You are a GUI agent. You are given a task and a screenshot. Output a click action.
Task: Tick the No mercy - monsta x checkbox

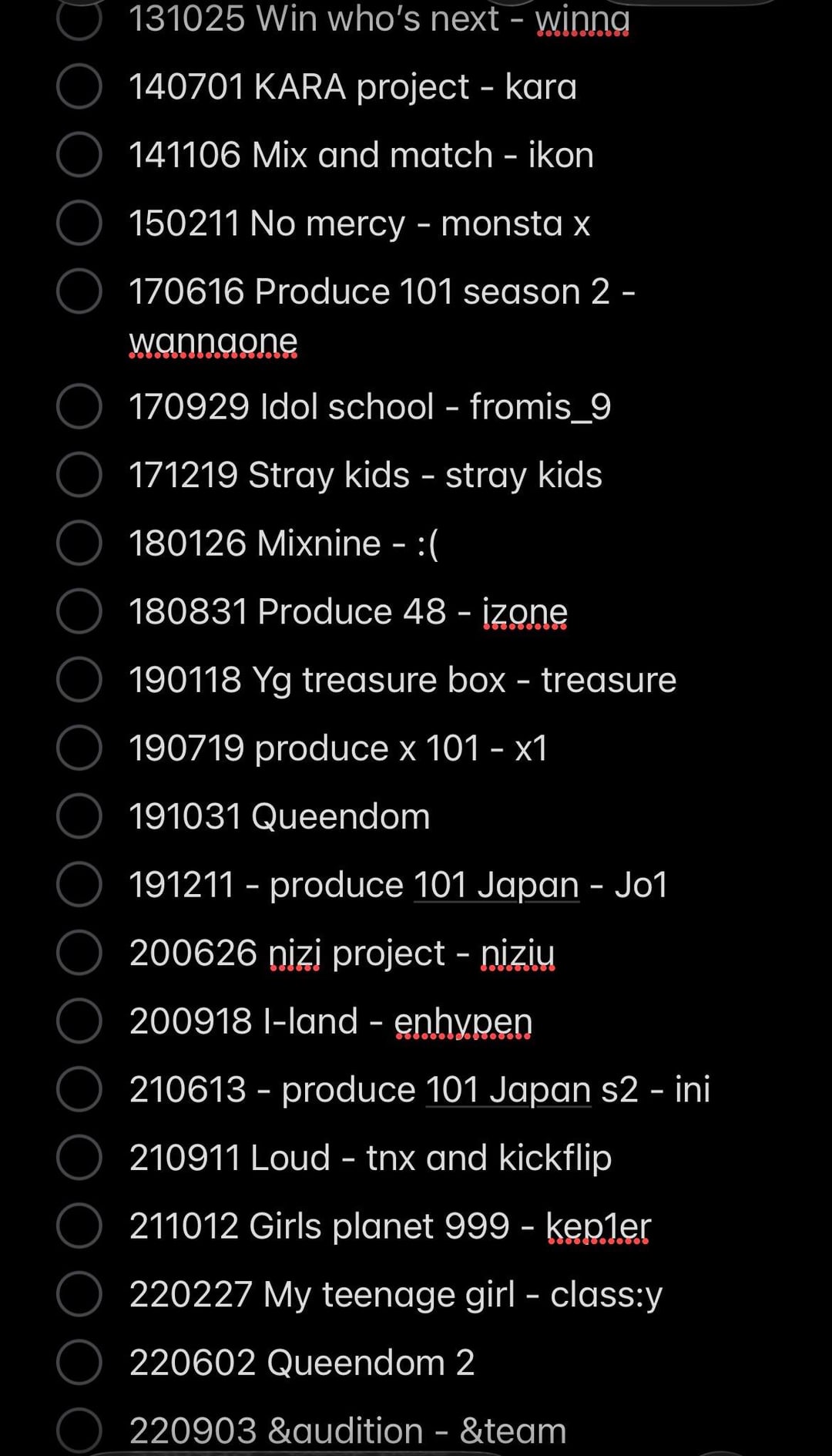[79, 223]
